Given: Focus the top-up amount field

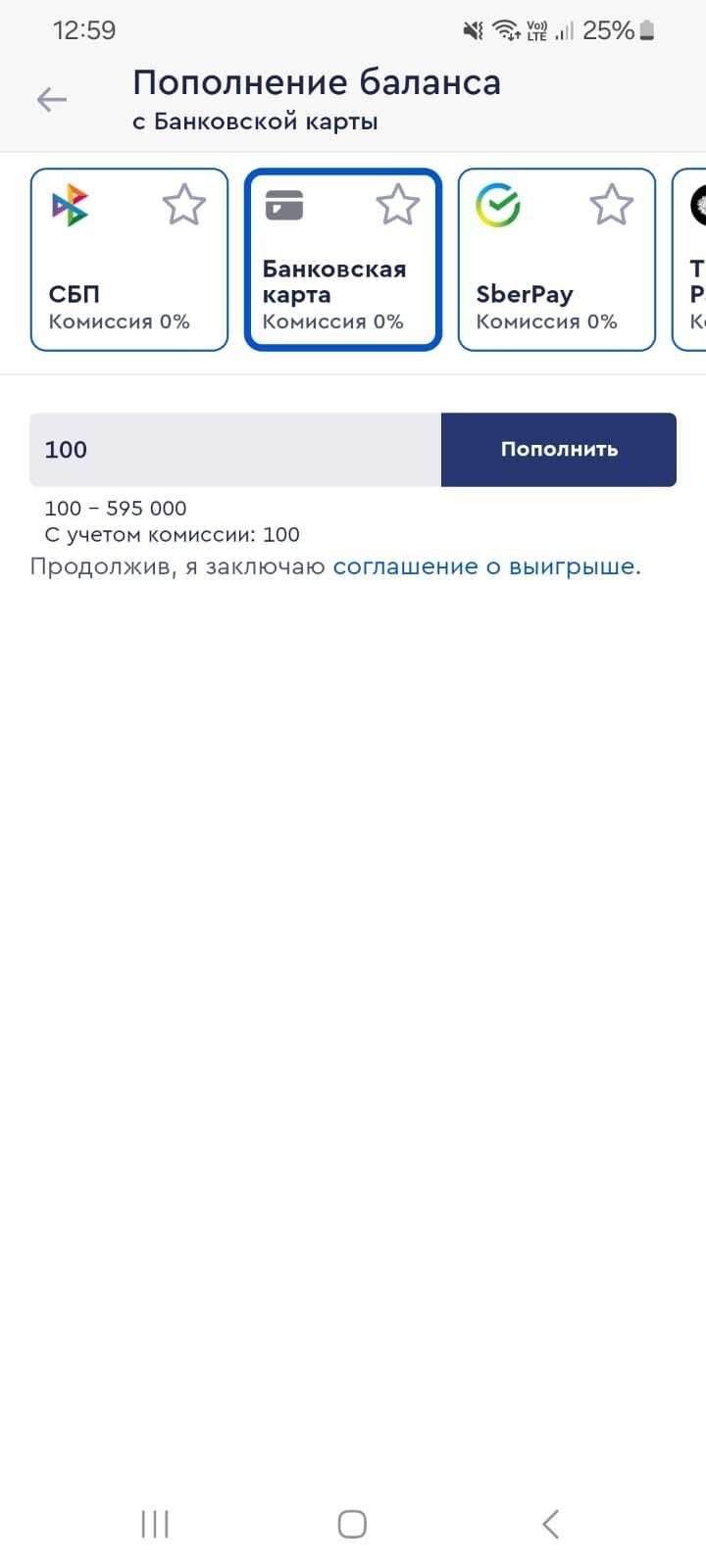Looking at the screenshot, I should (x=235, y=450).
